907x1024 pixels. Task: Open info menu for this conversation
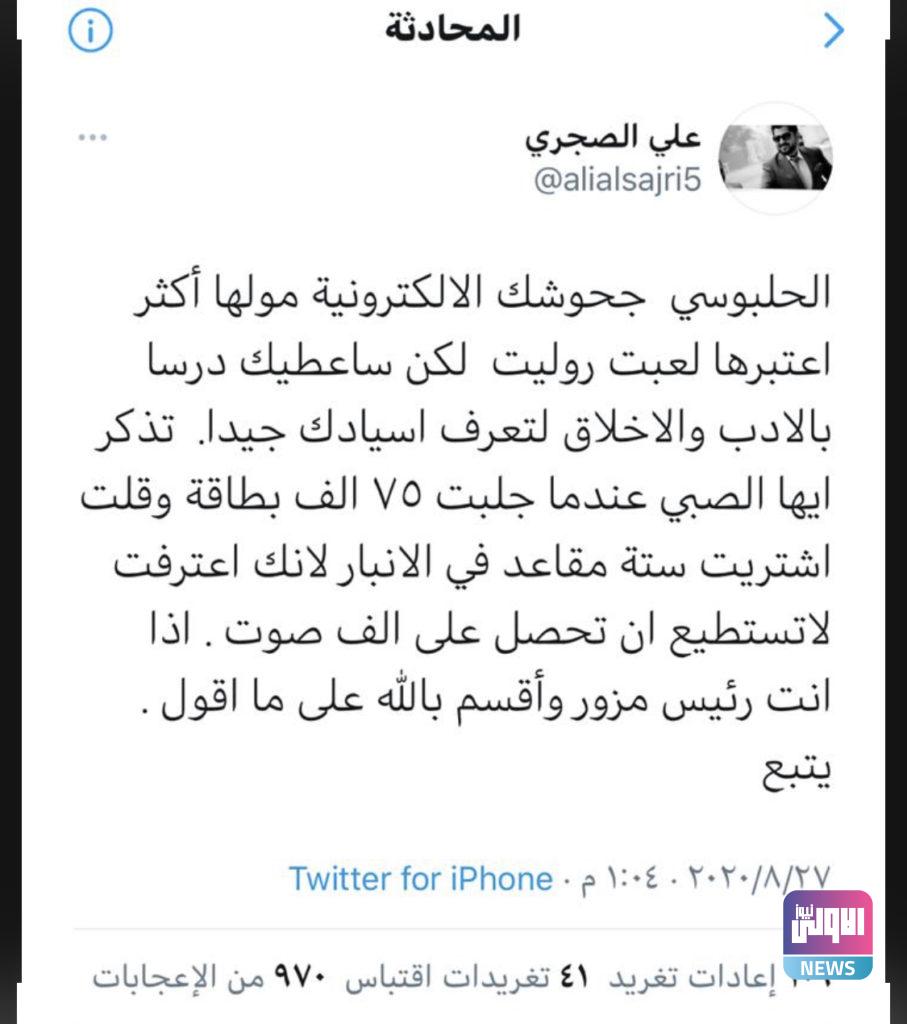click(92, 29)
